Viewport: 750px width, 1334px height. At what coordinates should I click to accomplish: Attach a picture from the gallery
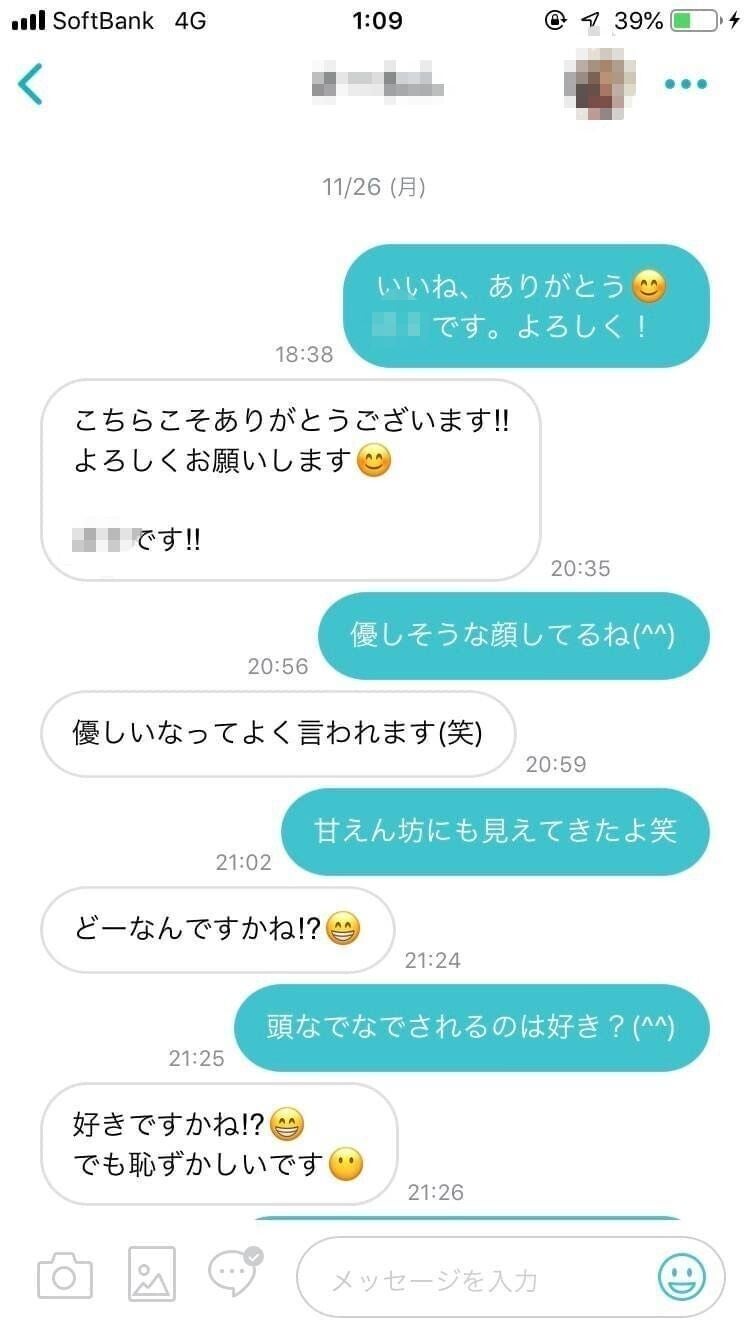(151, 1275)
